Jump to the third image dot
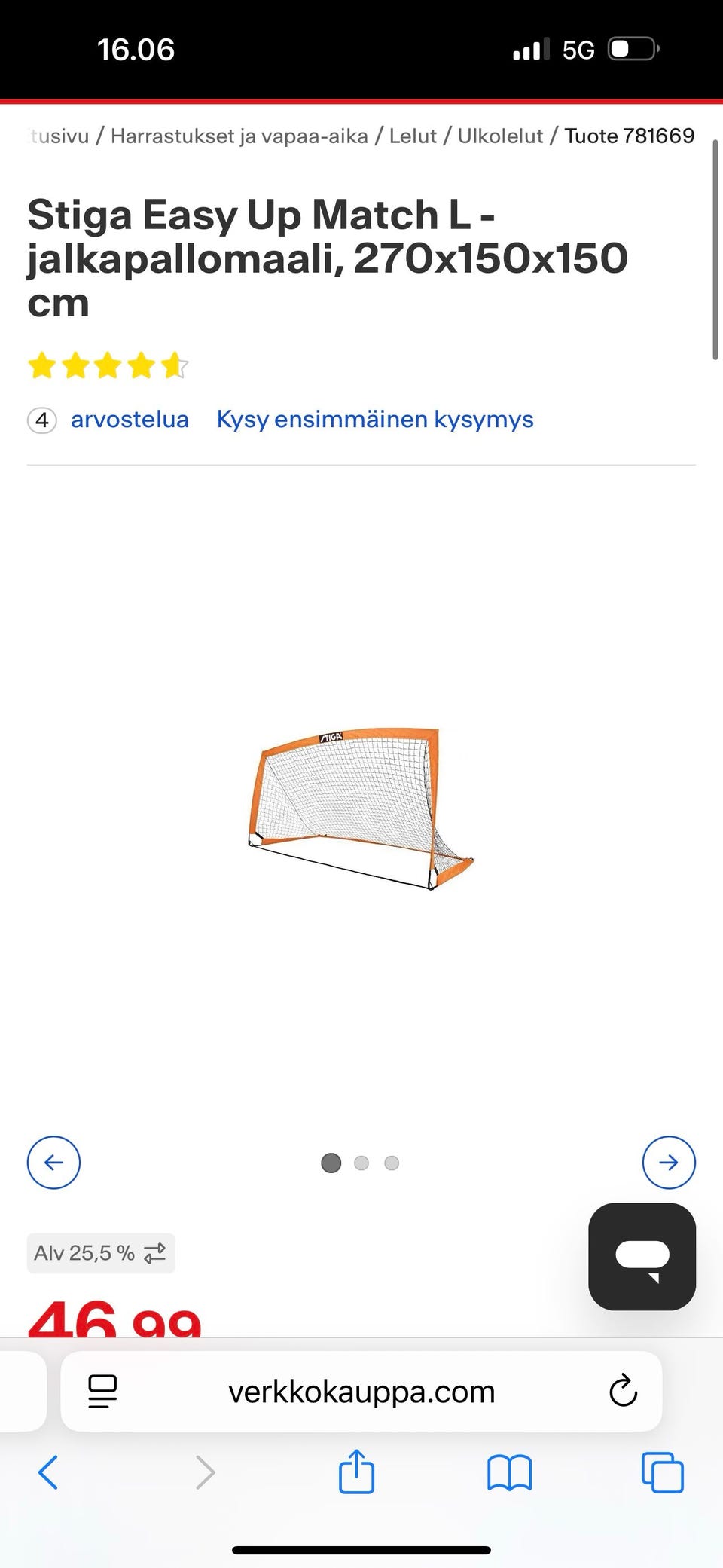 point(392,1163)
